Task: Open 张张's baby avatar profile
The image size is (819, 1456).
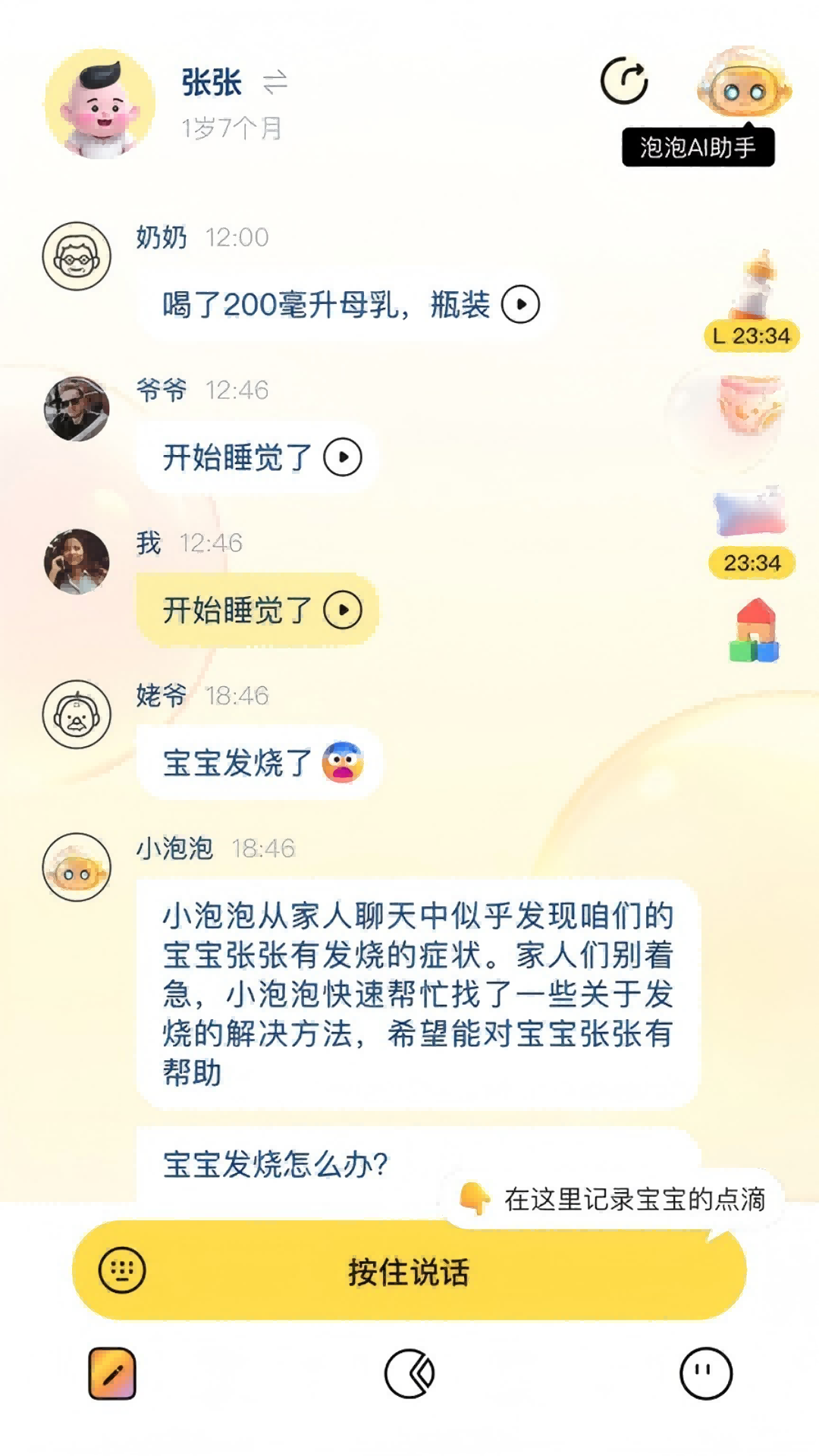Action: coord(99,105)
